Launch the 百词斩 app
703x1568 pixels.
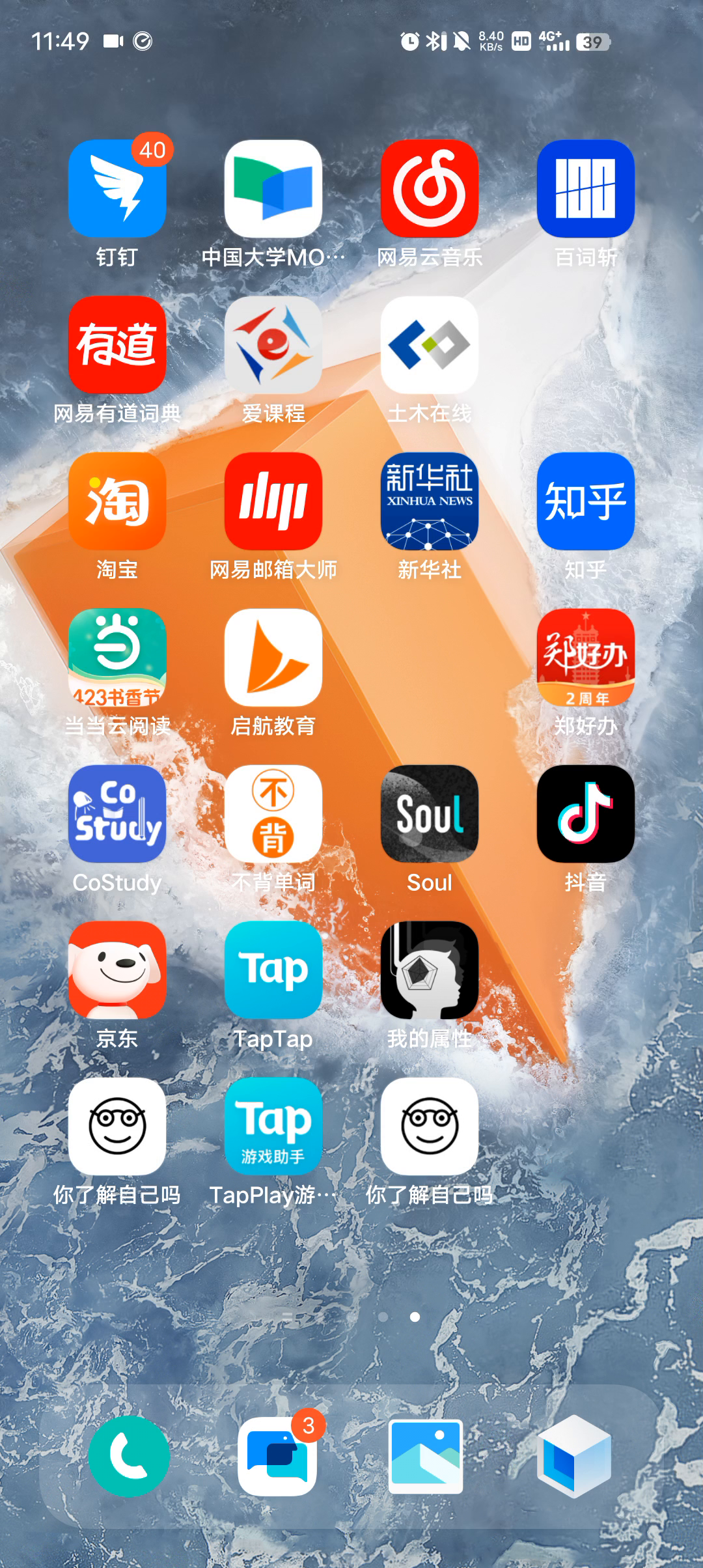[x=586, y=189]
